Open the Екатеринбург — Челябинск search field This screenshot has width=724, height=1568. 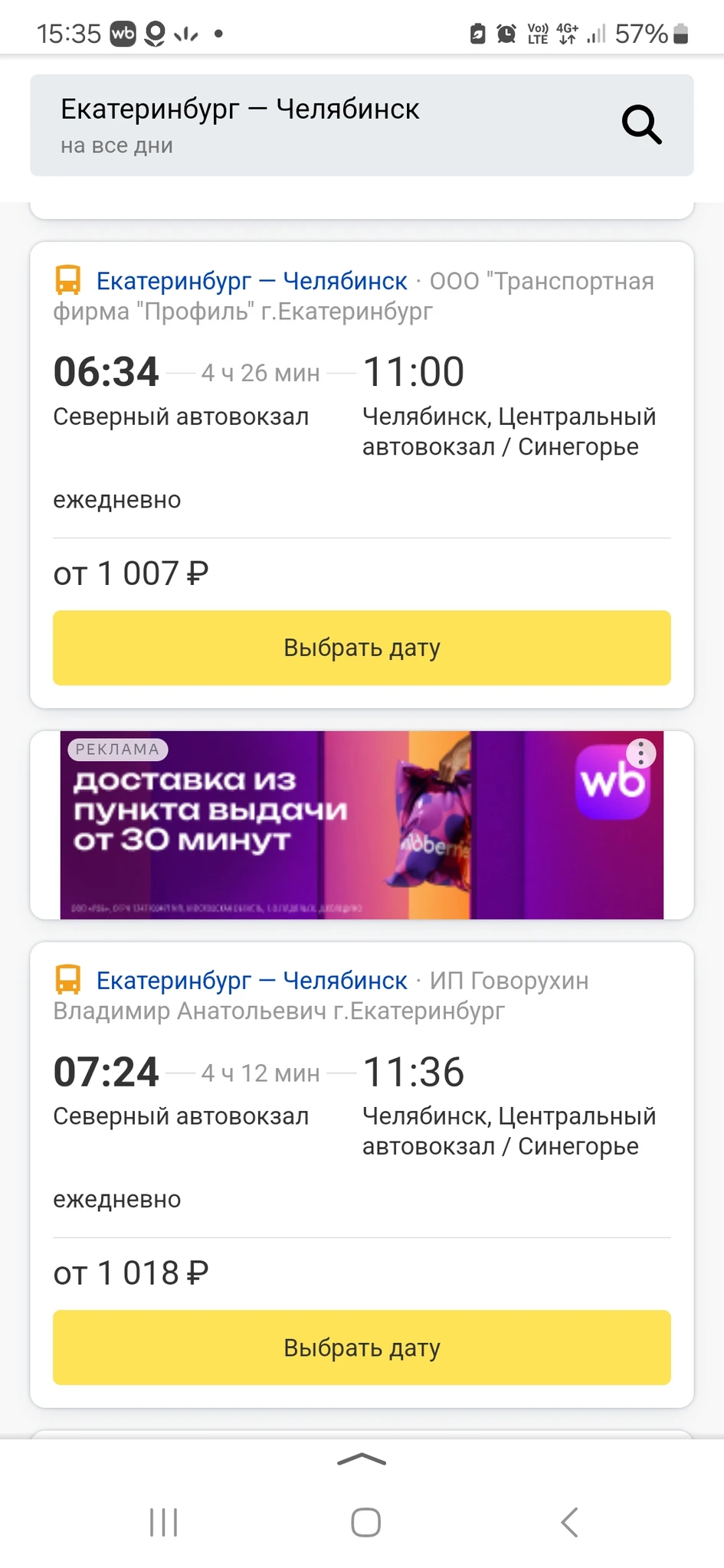[306, 125]
